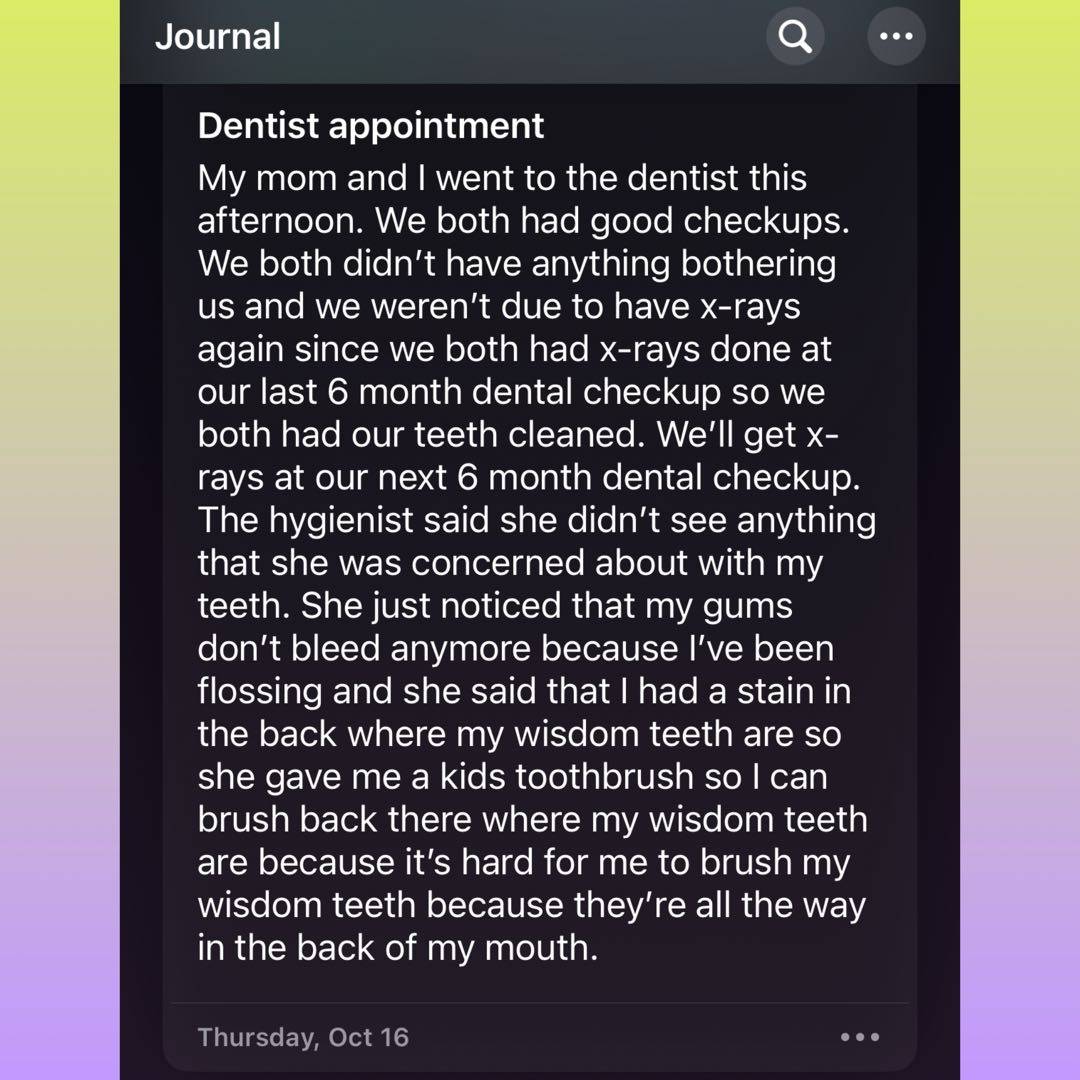1080x1080 pixels.
Task: Search the journal entries
Action: (x=795, y=37)
